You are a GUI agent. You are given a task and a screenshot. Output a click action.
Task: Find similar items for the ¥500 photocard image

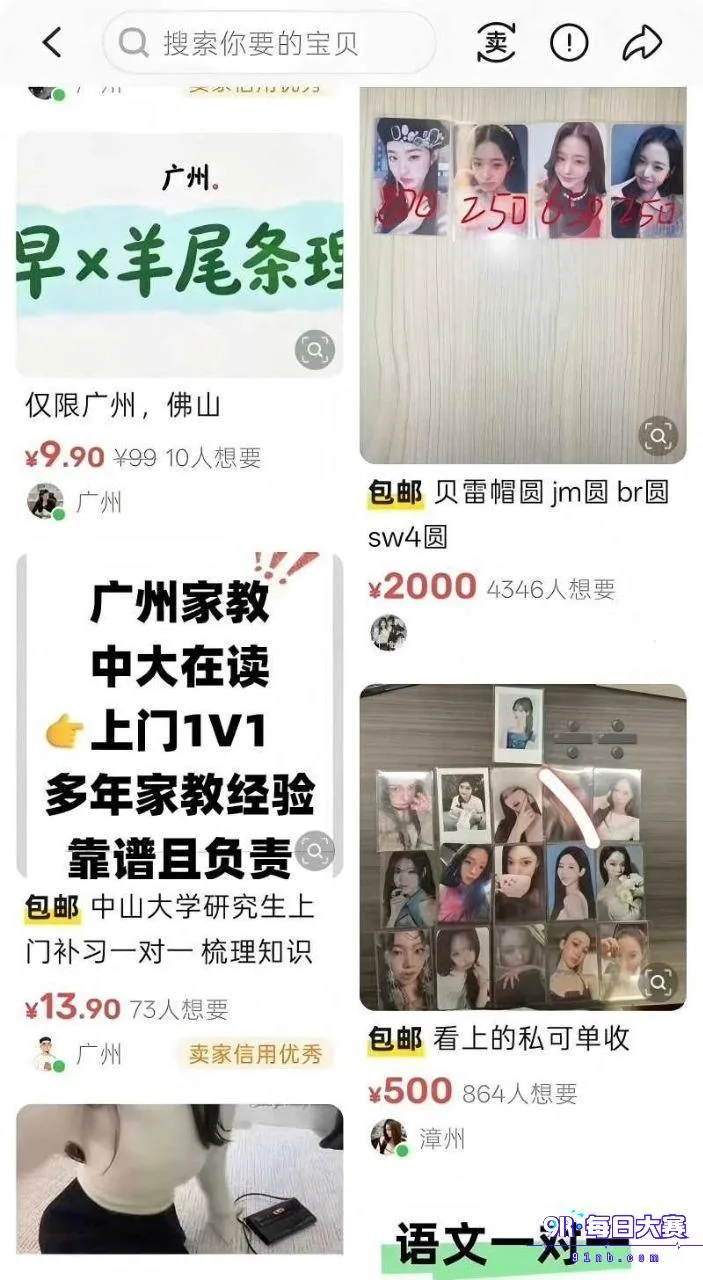pos(659,982)
